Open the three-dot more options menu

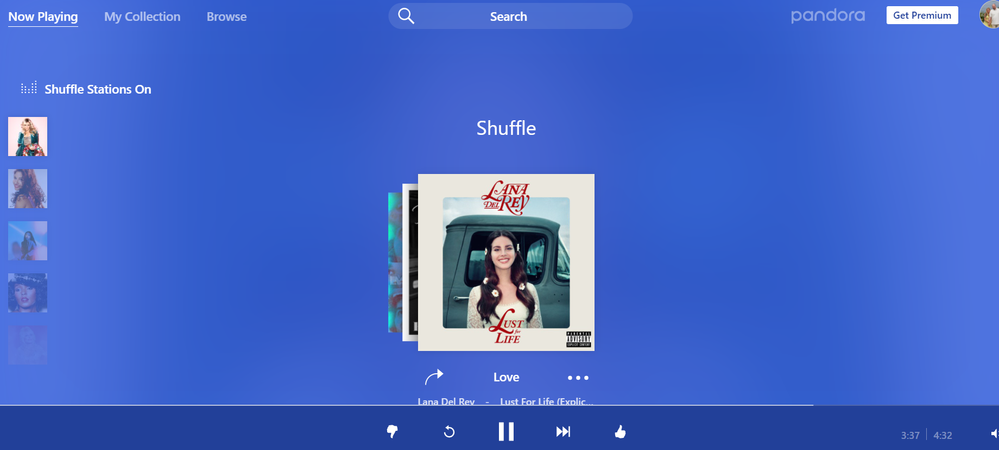tap(578, 378)
